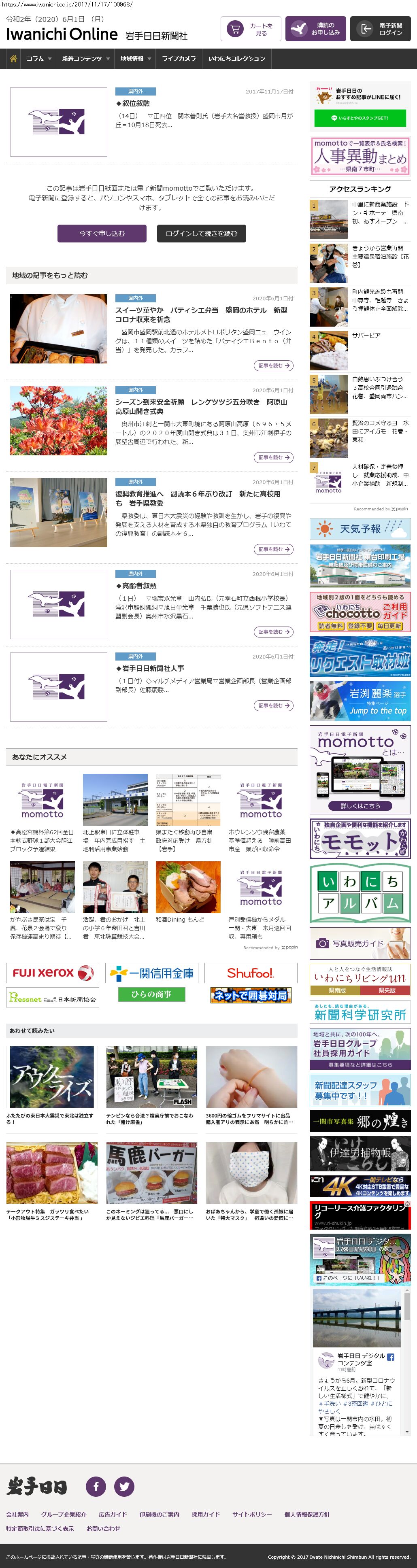Open the サイトポリシー footer link
Viewport: 417px width, 1568px height.
click(251, 1514)
